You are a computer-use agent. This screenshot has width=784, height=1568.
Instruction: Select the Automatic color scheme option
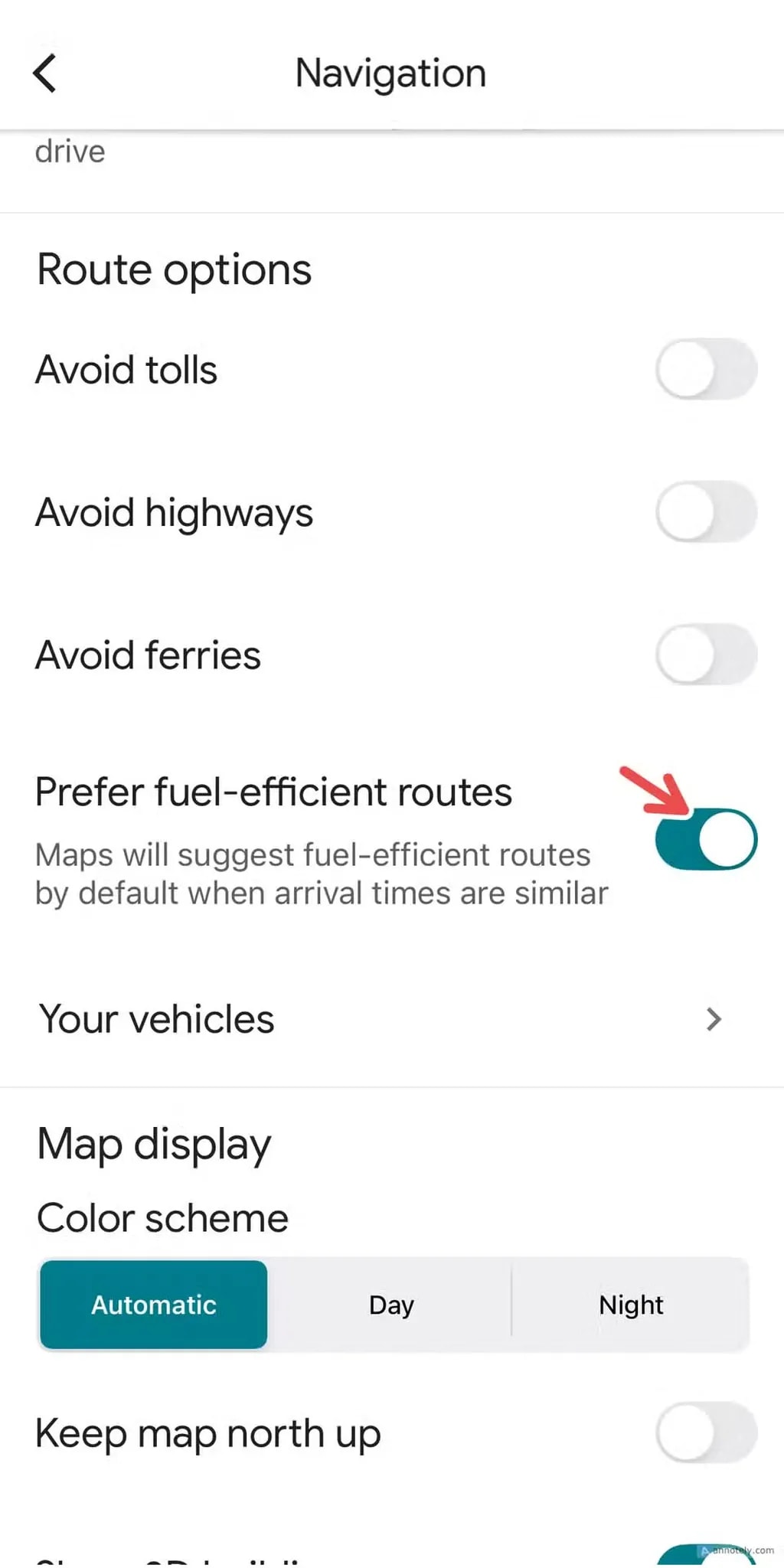[153, 1304]
